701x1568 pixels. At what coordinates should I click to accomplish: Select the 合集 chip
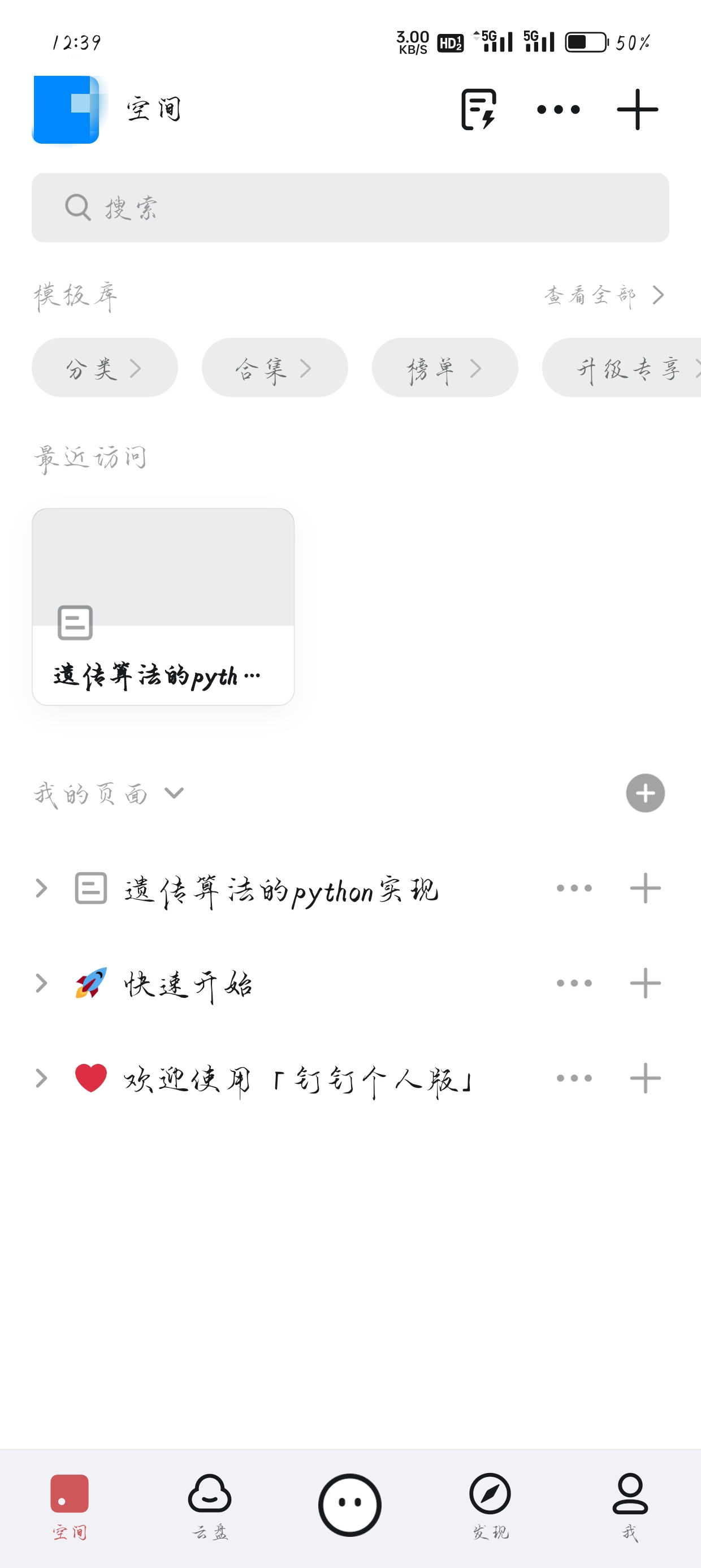tap(274, 368)
